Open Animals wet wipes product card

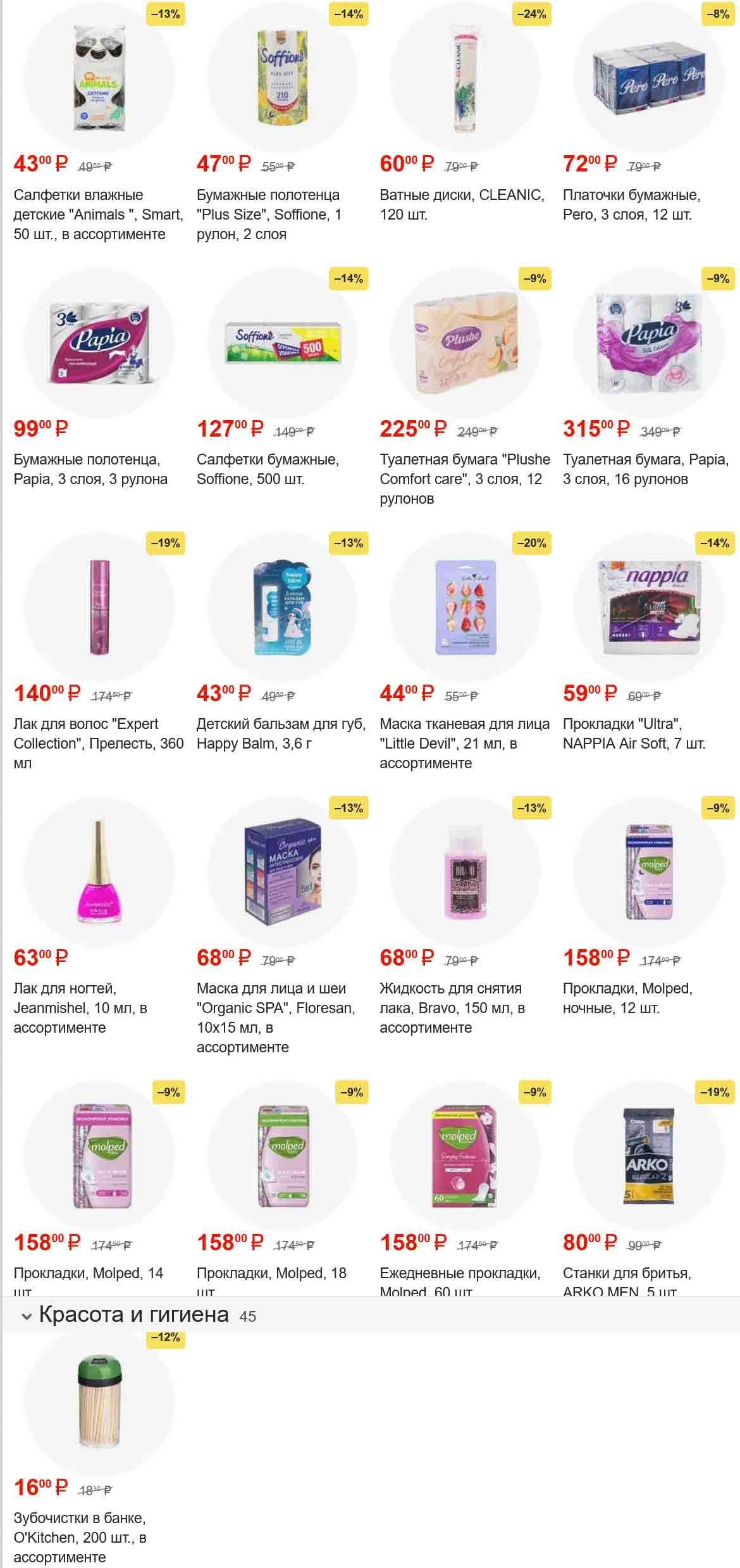(98, 79)
